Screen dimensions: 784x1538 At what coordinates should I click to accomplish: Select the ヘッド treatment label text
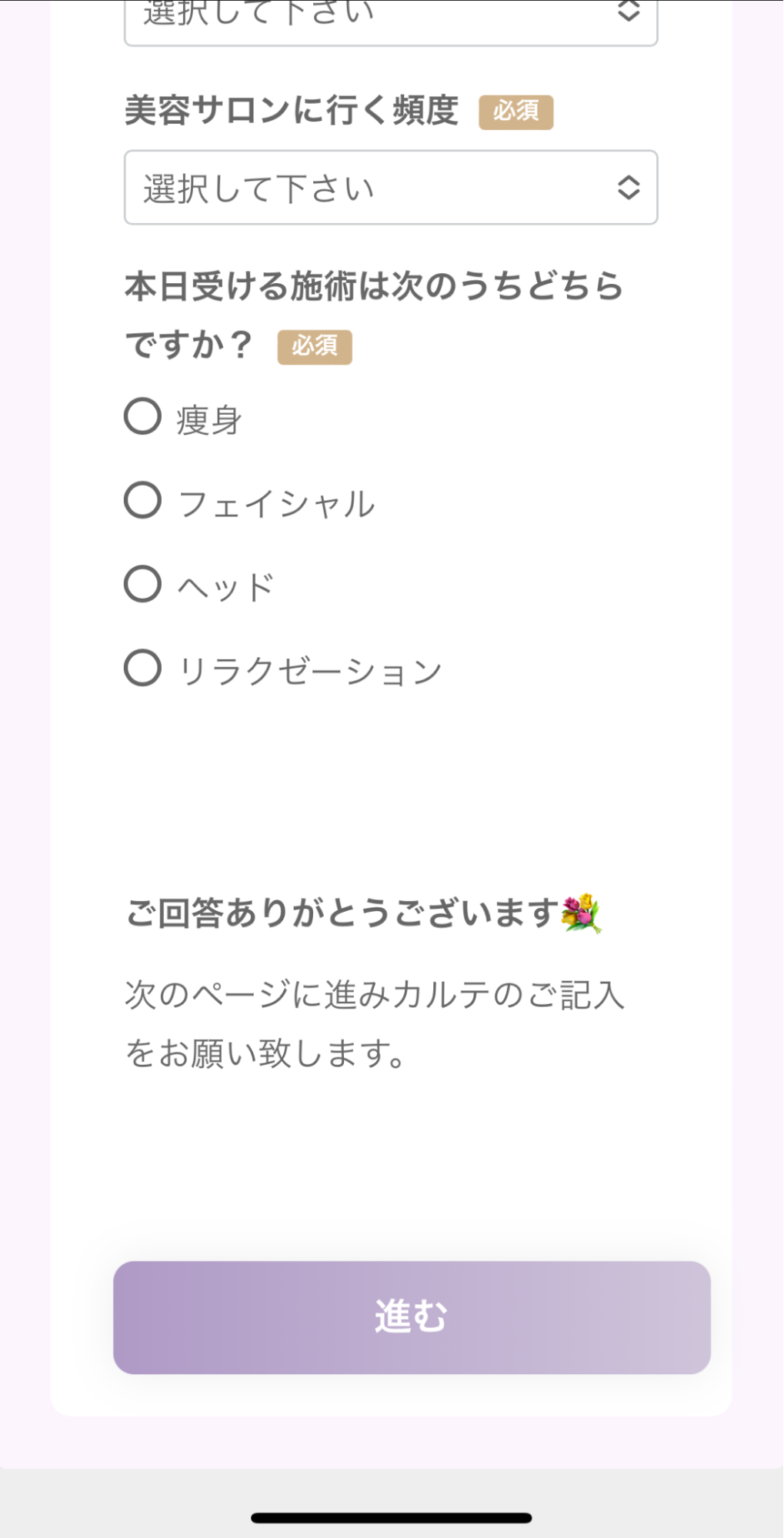click(x=224, y=585)
